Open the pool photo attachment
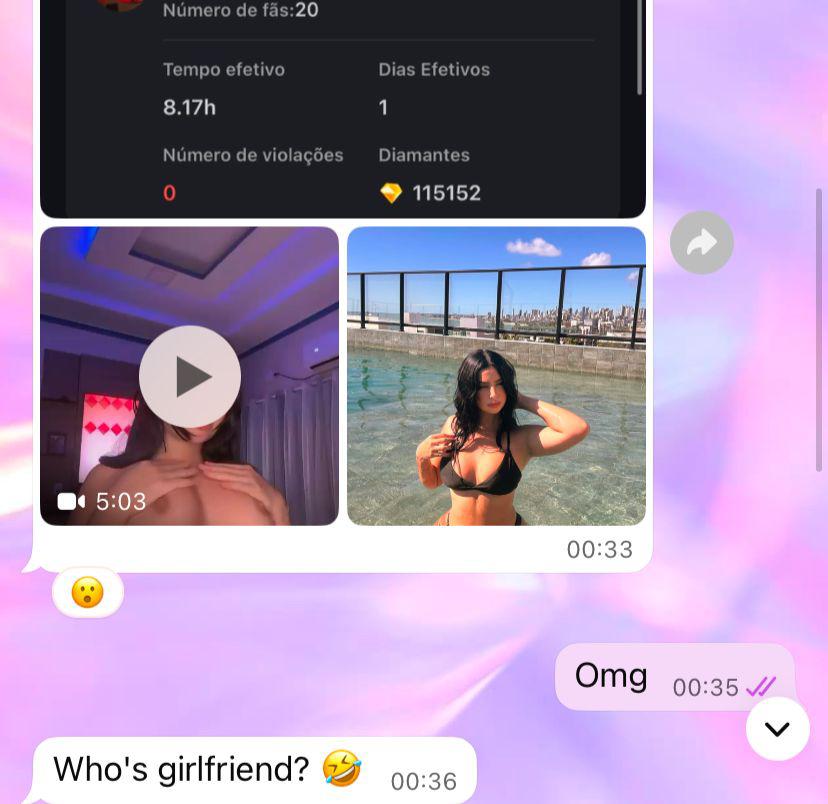Viewport: 828px width, 804px height. [x=496, y=376]
